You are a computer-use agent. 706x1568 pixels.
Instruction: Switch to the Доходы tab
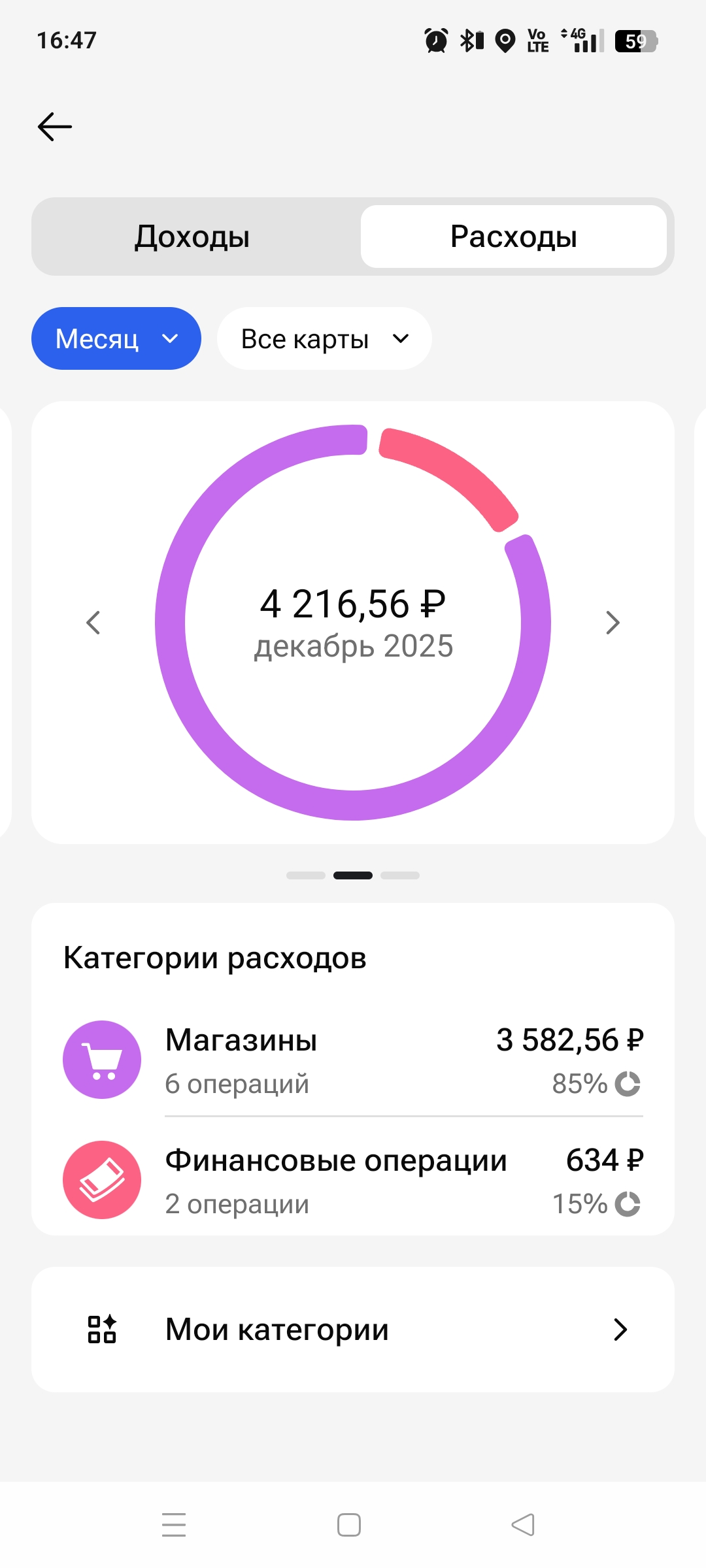click(192, 237)
